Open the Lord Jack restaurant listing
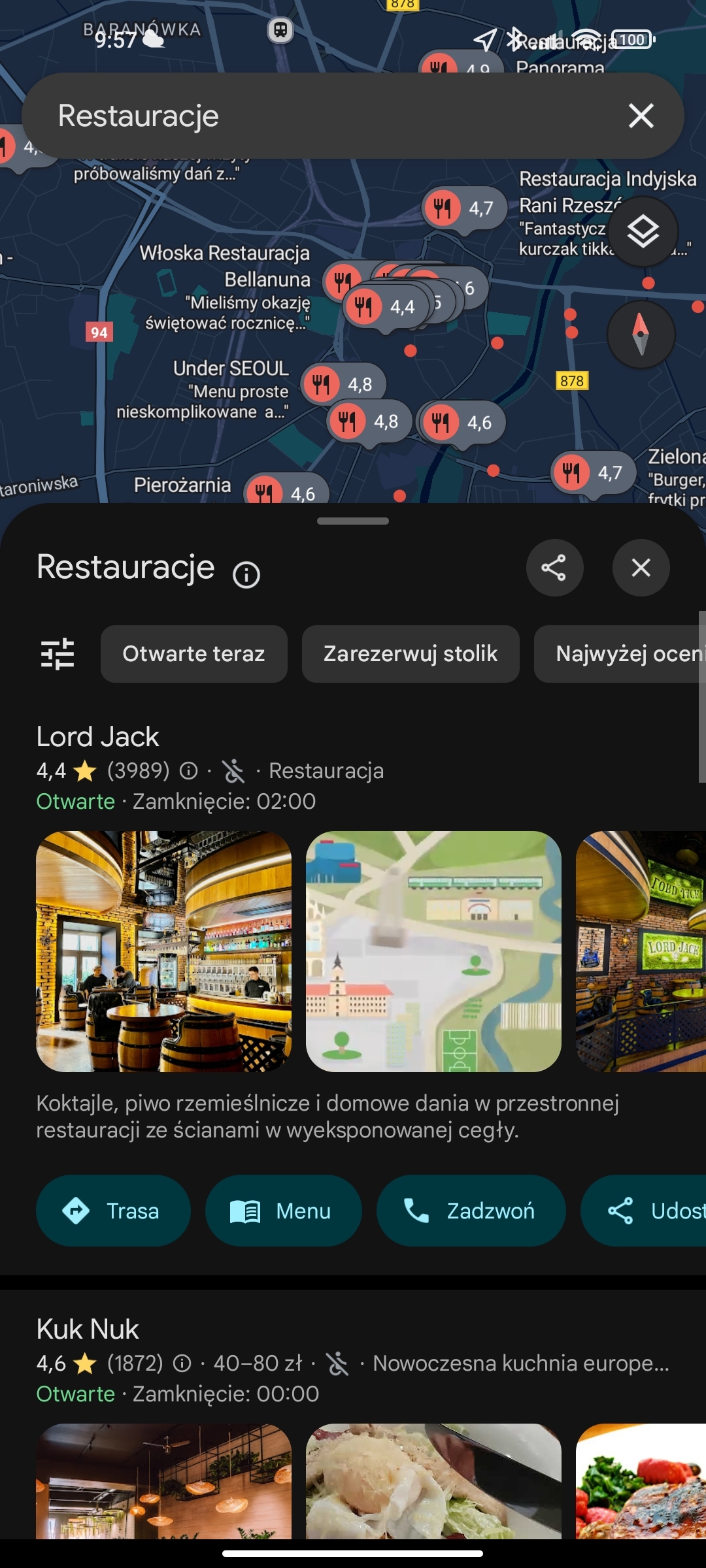This screenshot has height=1568, width=706. click(98, 737)
